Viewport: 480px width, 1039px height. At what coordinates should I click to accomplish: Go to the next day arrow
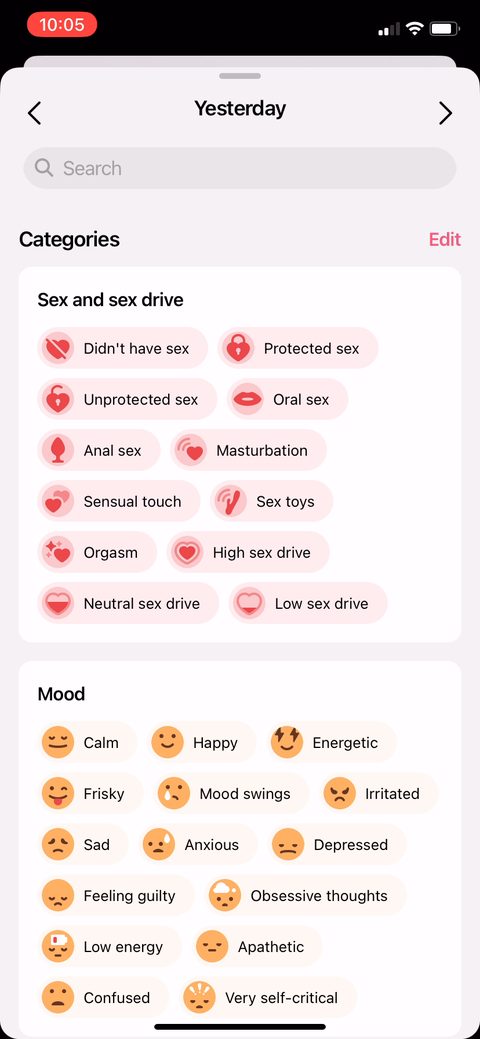pyautogui.click(x=445, y=113)
